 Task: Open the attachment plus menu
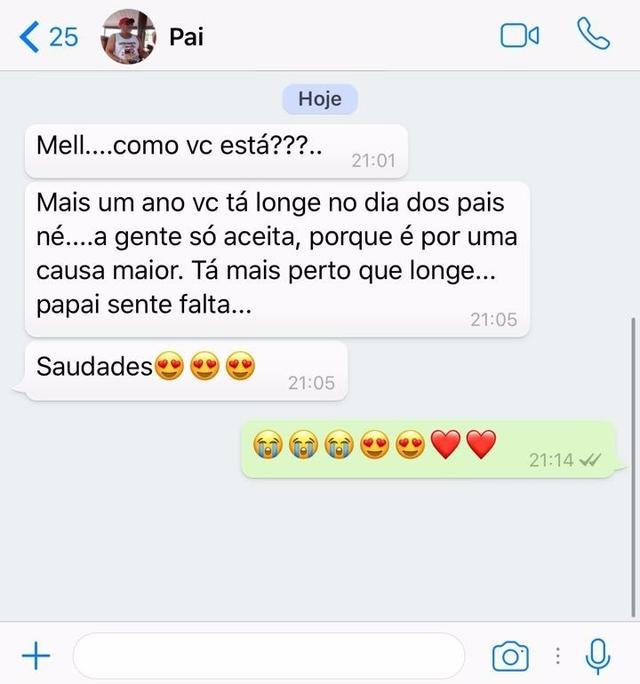[x=36, y=656]
